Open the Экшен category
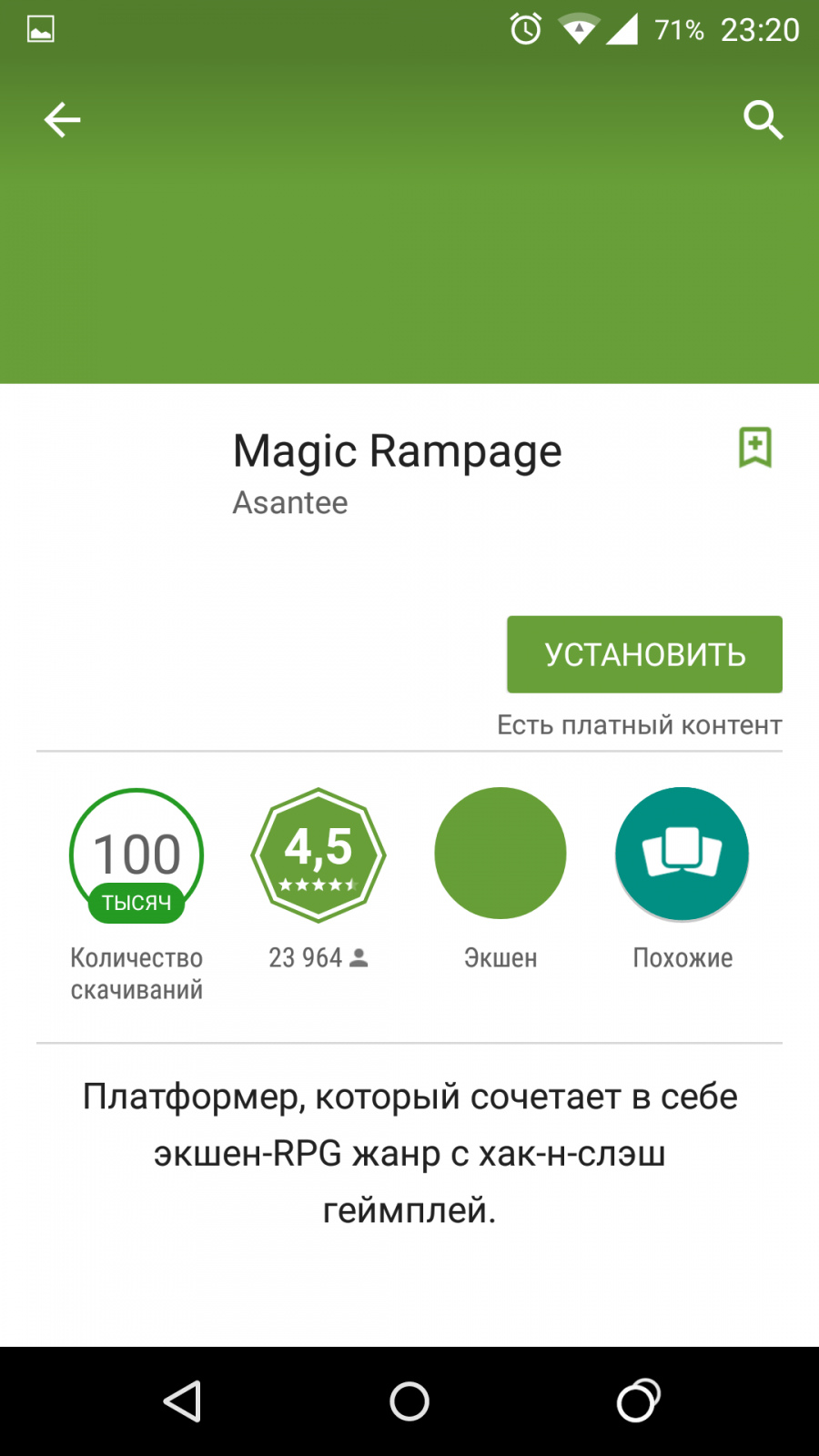The height and width of the screenshot is (1456, 819). (500, 854)
